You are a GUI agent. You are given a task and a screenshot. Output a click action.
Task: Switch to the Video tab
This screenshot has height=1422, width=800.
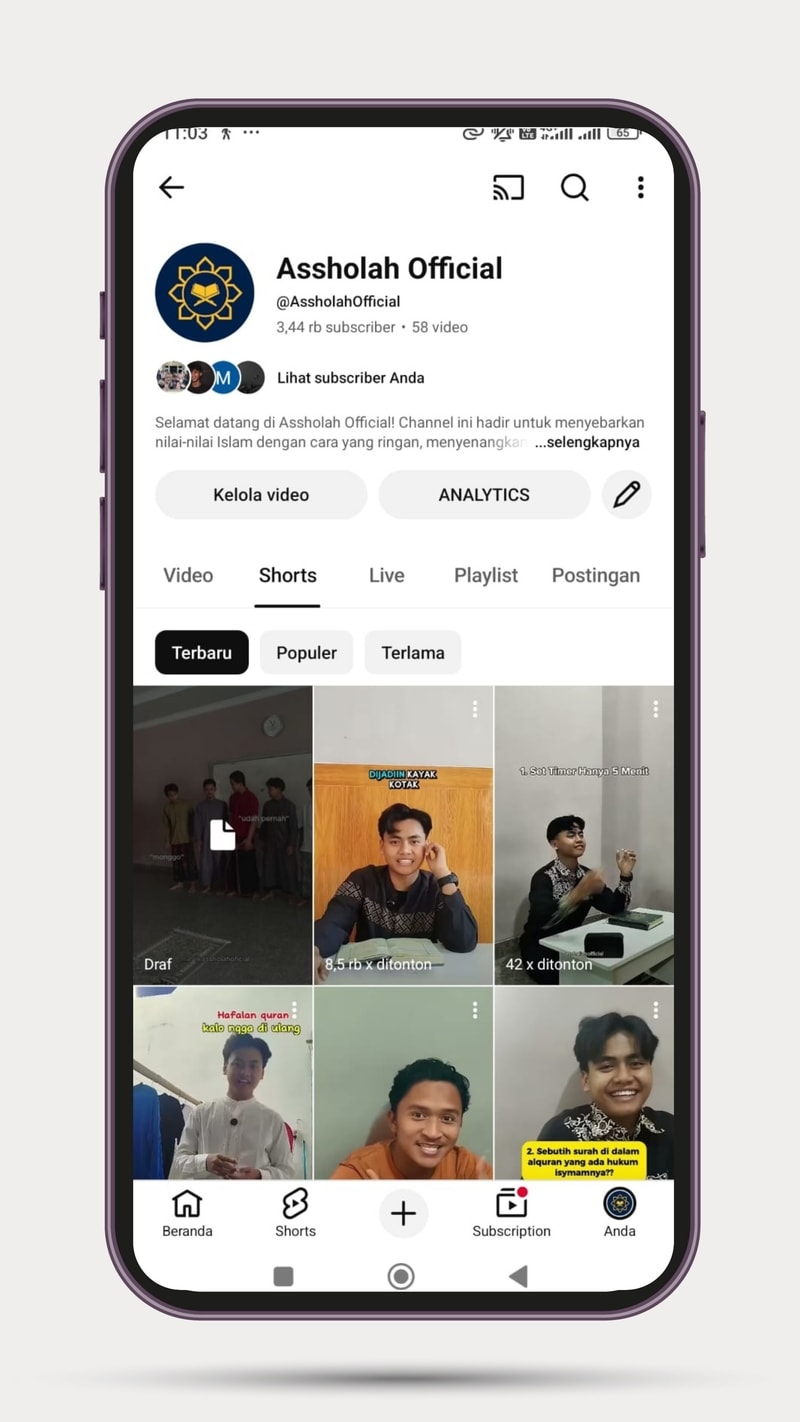(x=188, y=575)
